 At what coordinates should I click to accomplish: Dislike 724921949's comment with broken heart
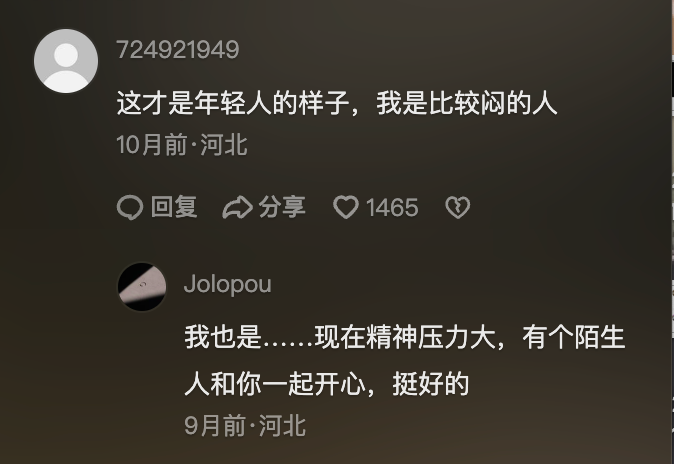457,207
